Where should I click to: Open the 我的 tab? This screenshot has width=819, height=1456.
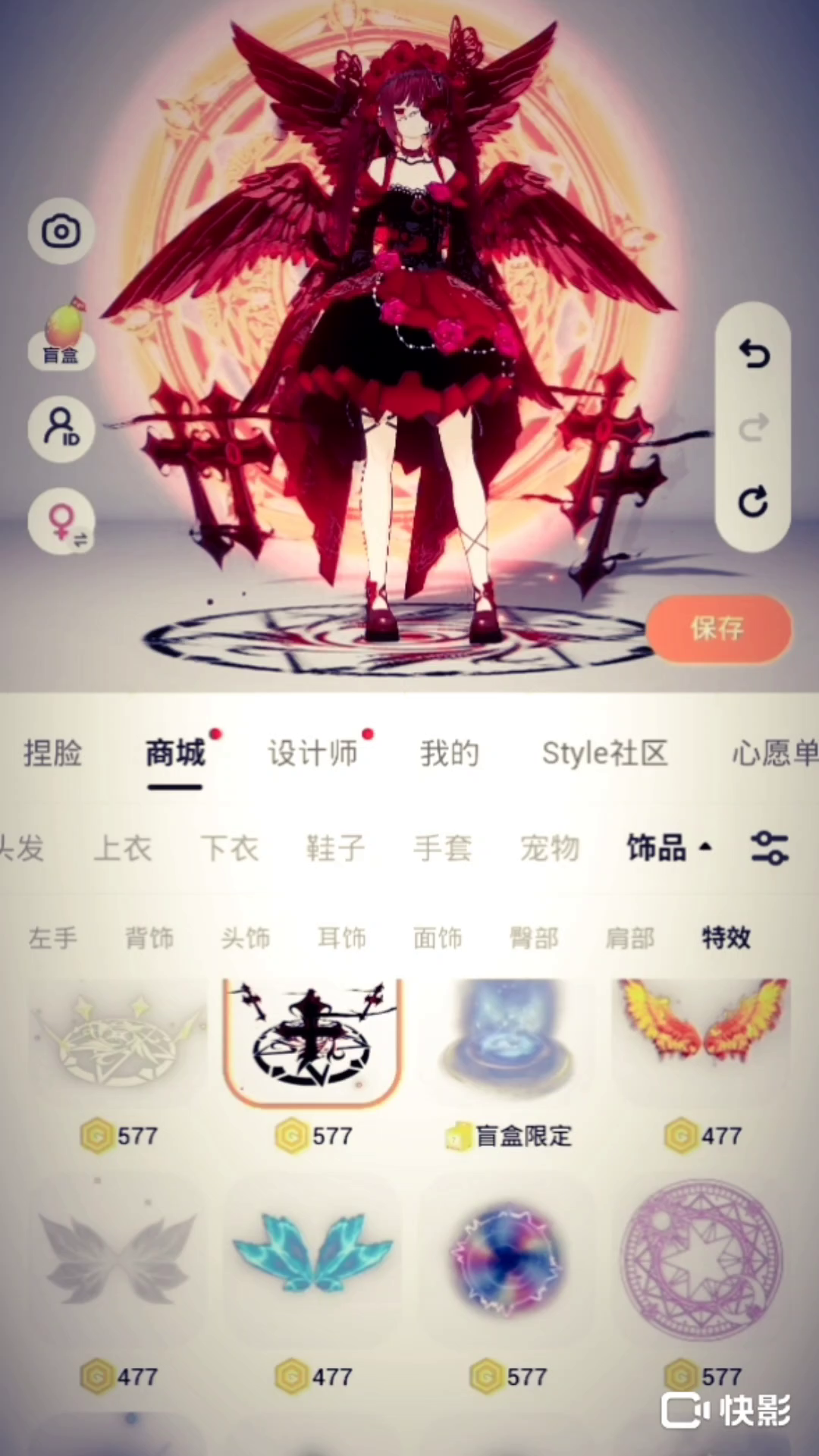point(449,753)
